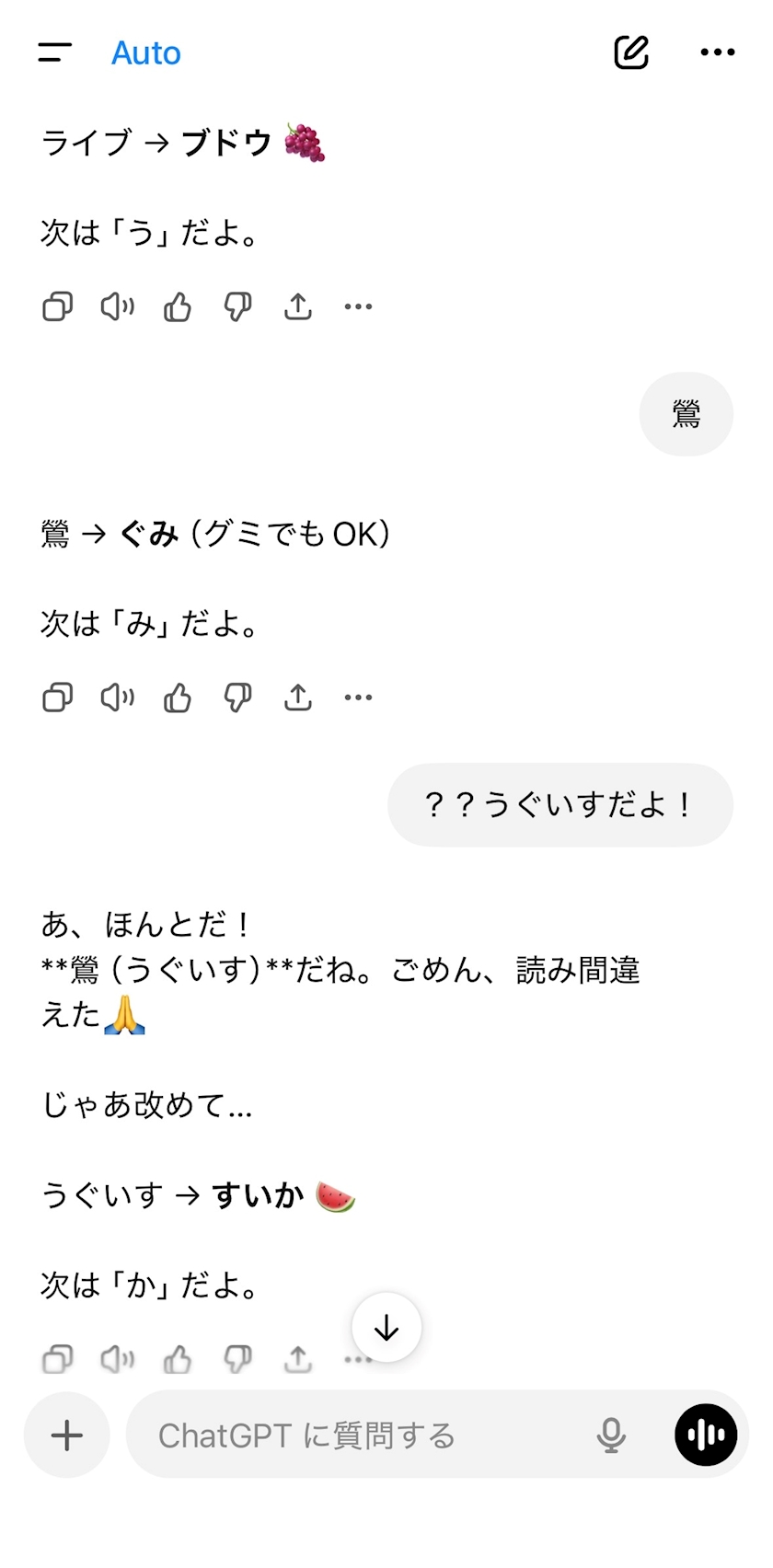Screen dimensions: 773x1568
Task: Open the top-right overflow menu
Action: pos(718,52)
